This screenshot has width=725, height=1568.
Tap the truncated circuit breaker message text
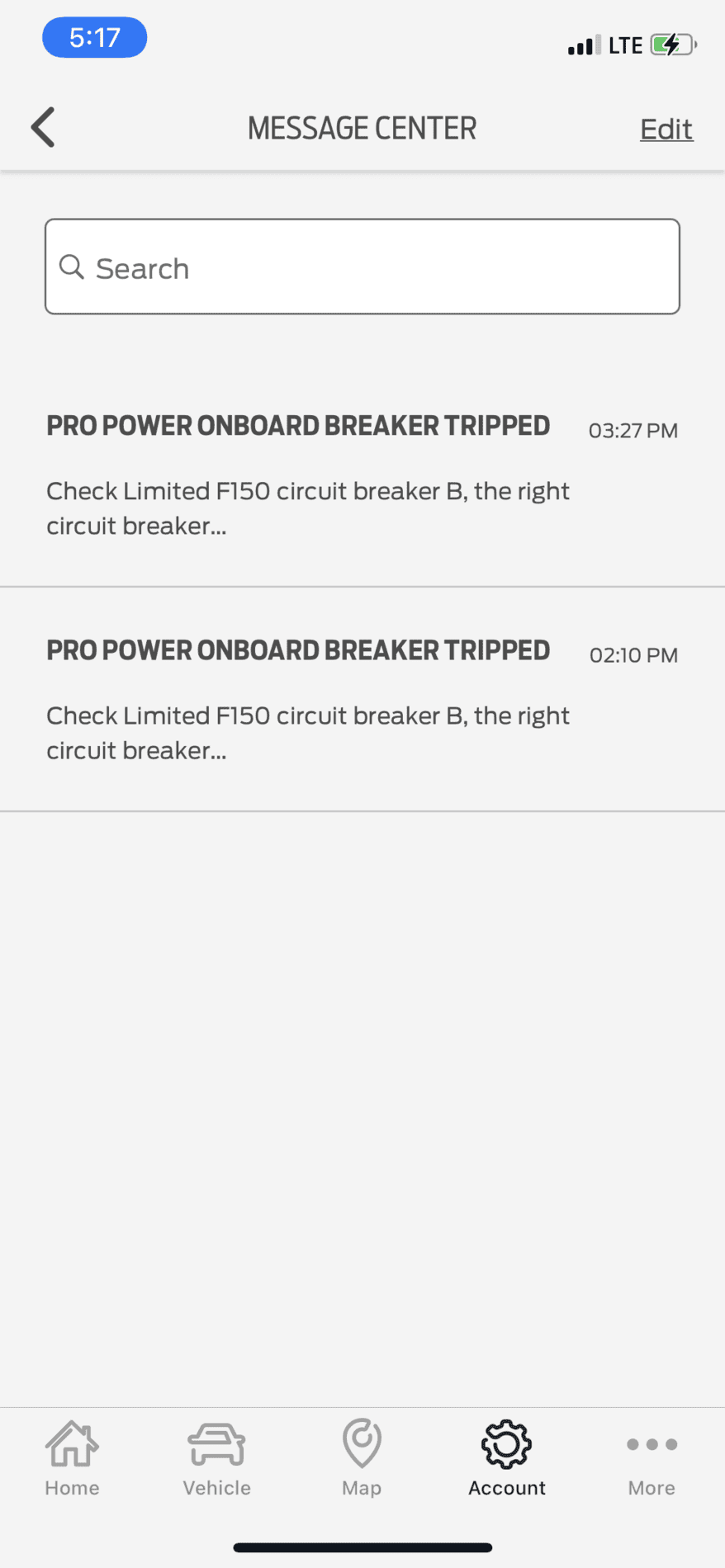(308, 508)
